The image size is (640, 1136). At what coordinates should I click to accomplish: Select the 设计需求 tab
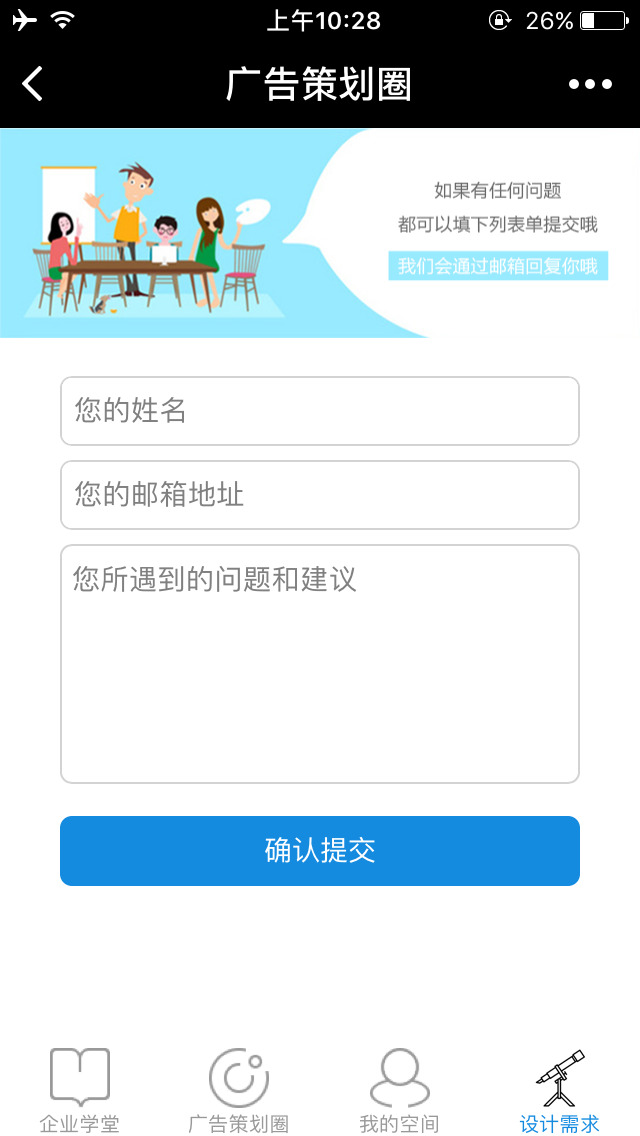point(559,1090)
